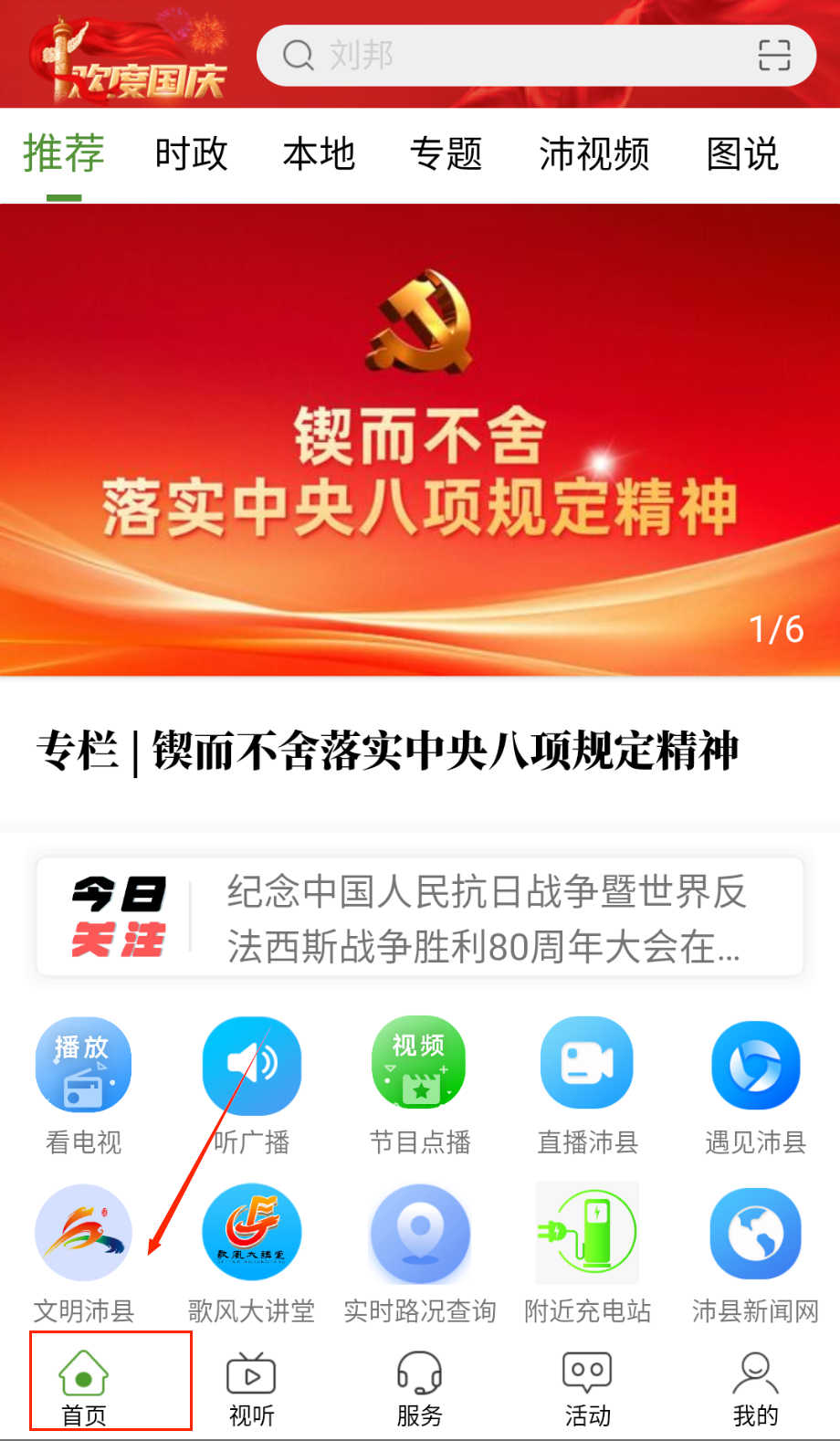Image resolution: width=840 pixels, height=1441 pixels.
Task: Find 附近充电站 charging stations
Action: pos(587,1253)
